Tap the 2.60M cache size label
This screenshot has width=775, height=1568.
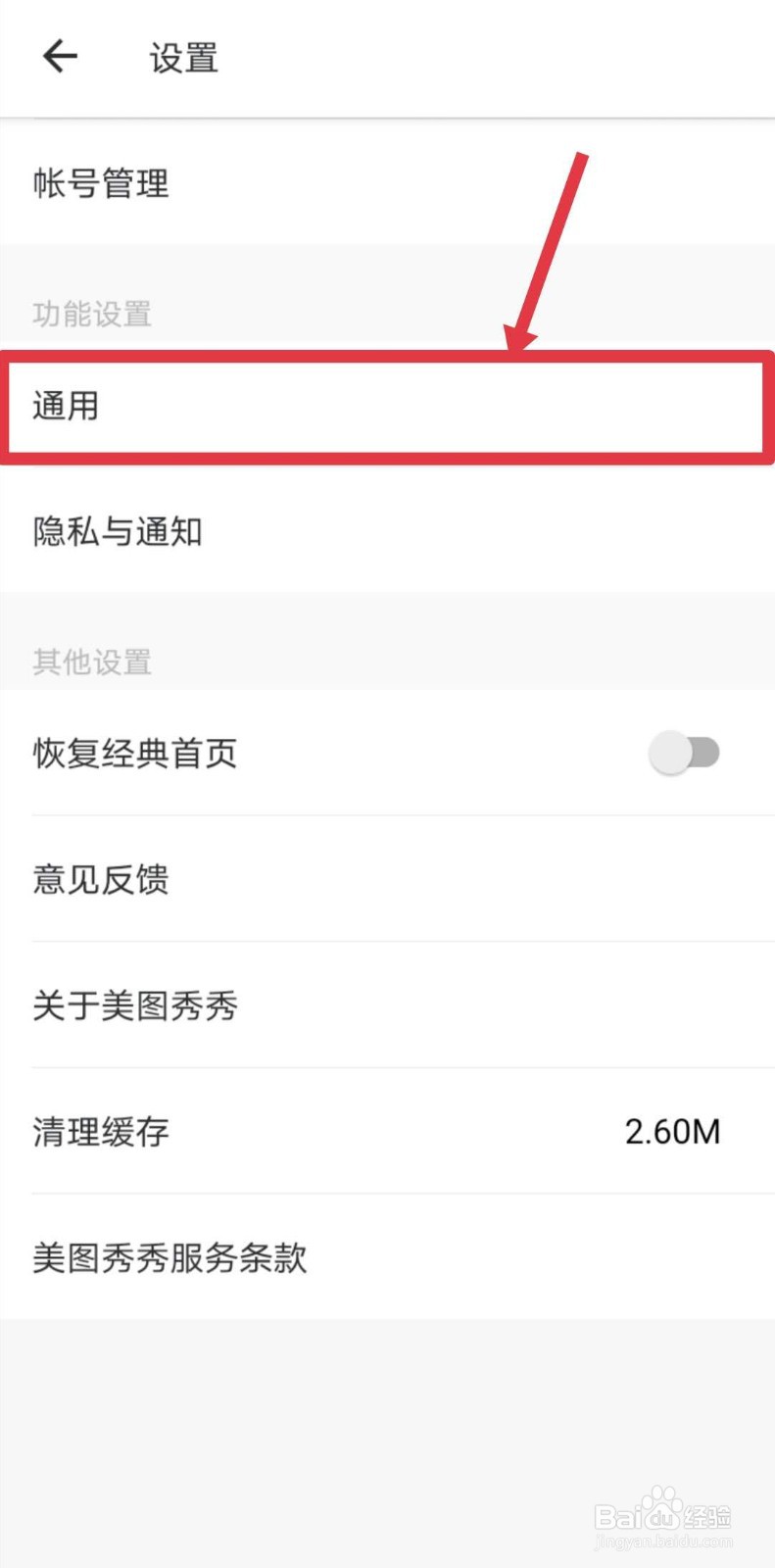coord(672,1132)
